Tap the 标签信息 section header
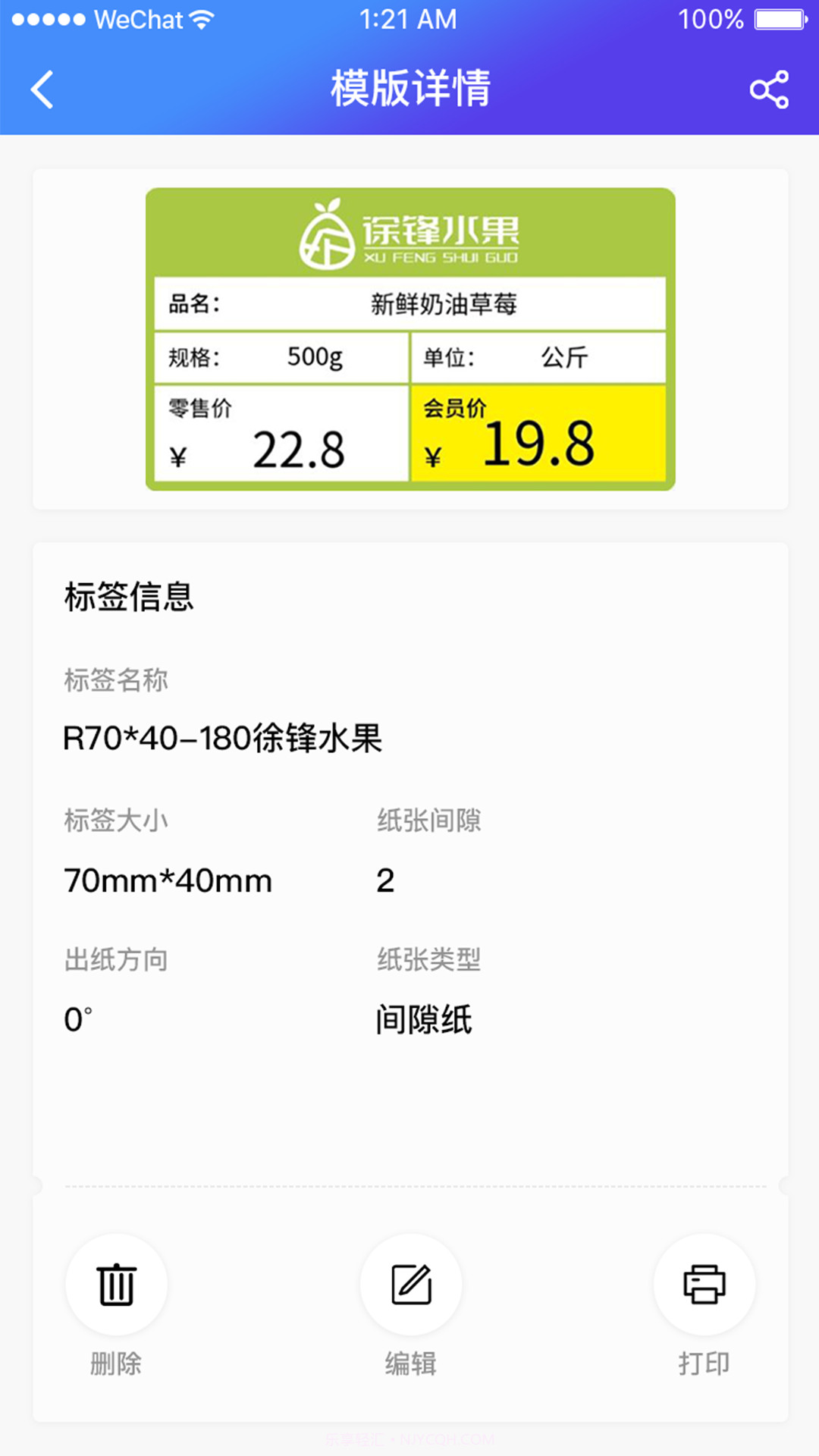Screen dimensions: 819x1456 (x=127, y=598)
